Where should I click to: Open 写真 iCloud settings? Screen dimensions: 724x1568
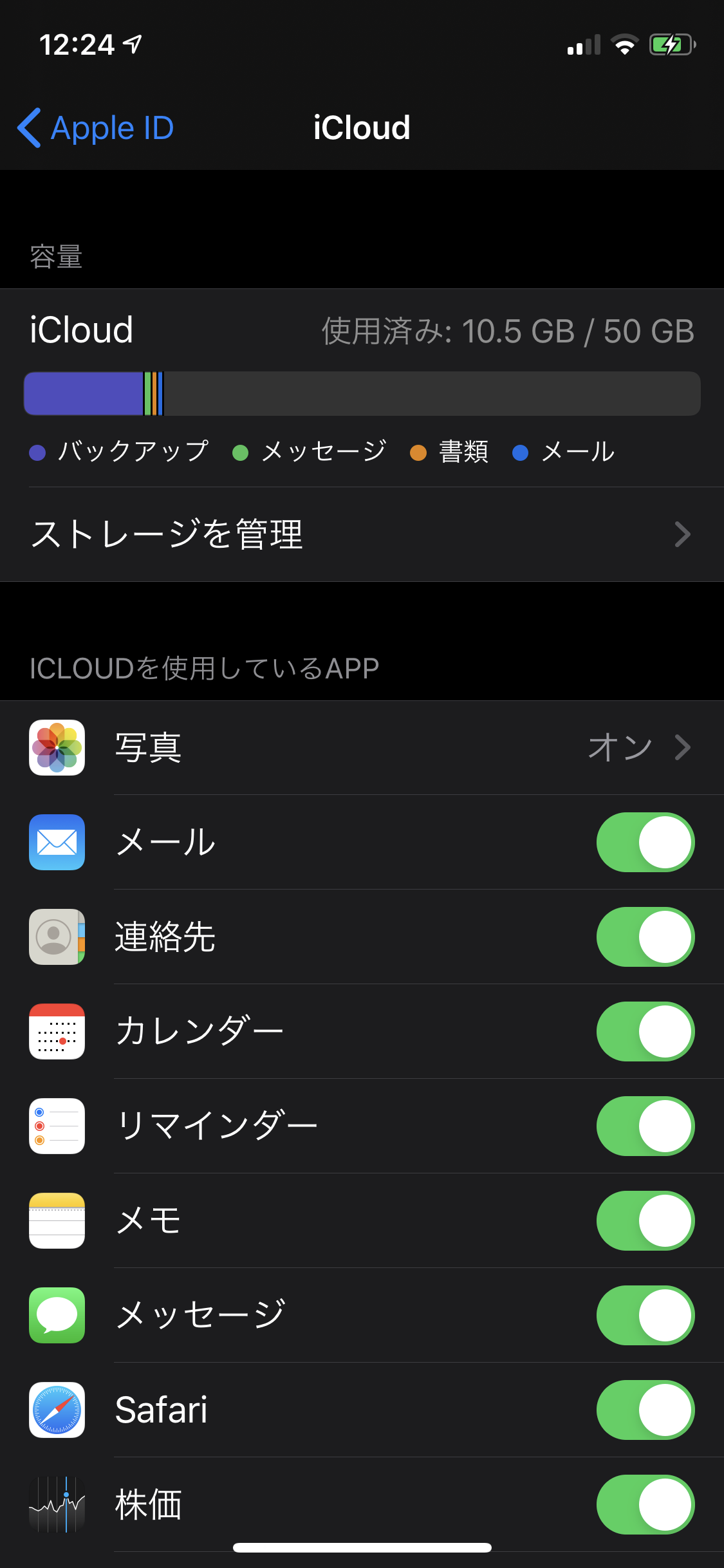362,747
